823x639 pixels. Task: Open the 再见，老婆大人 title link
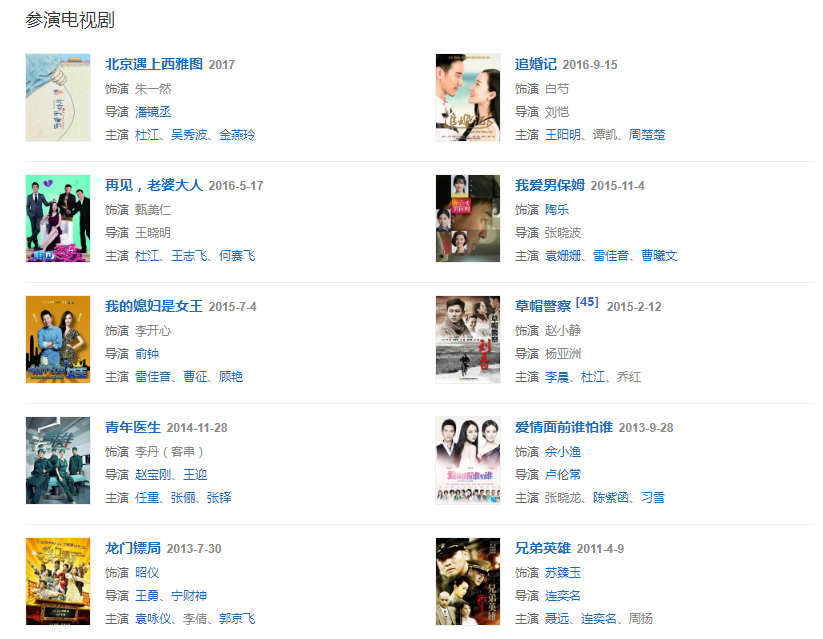(154, 185)
